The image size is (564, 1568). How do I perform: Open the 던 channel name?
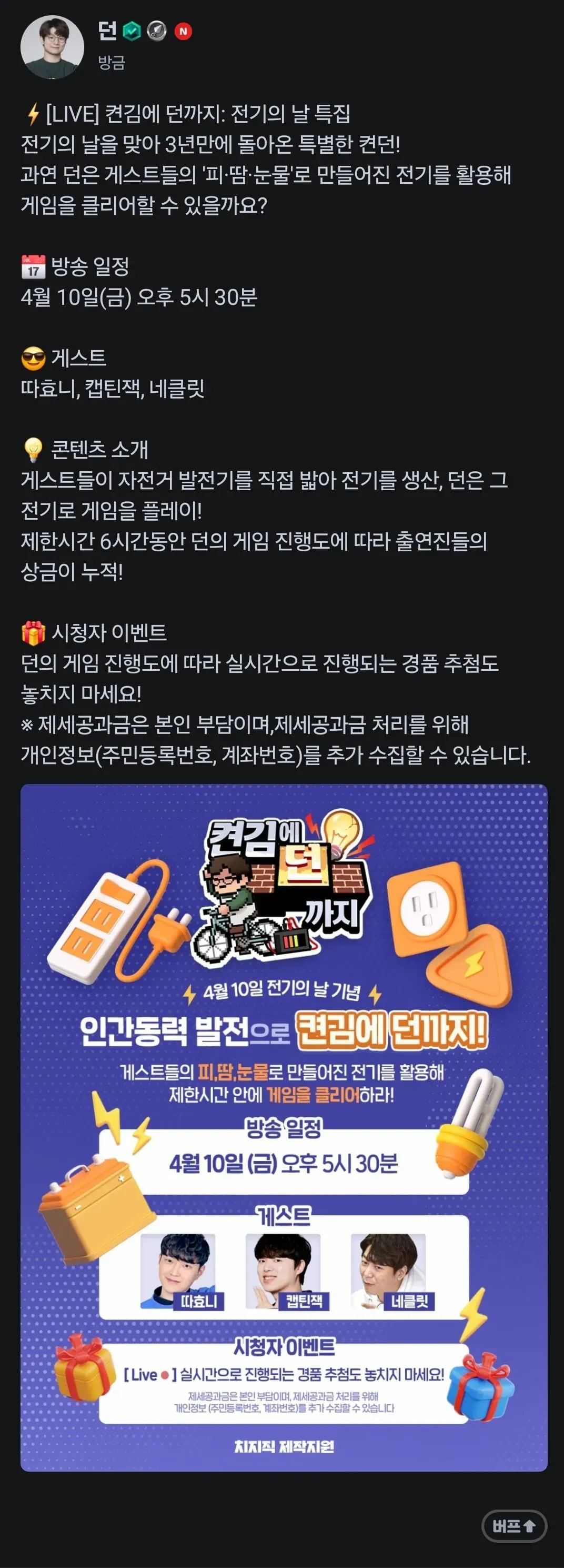(x=107, y=31)
